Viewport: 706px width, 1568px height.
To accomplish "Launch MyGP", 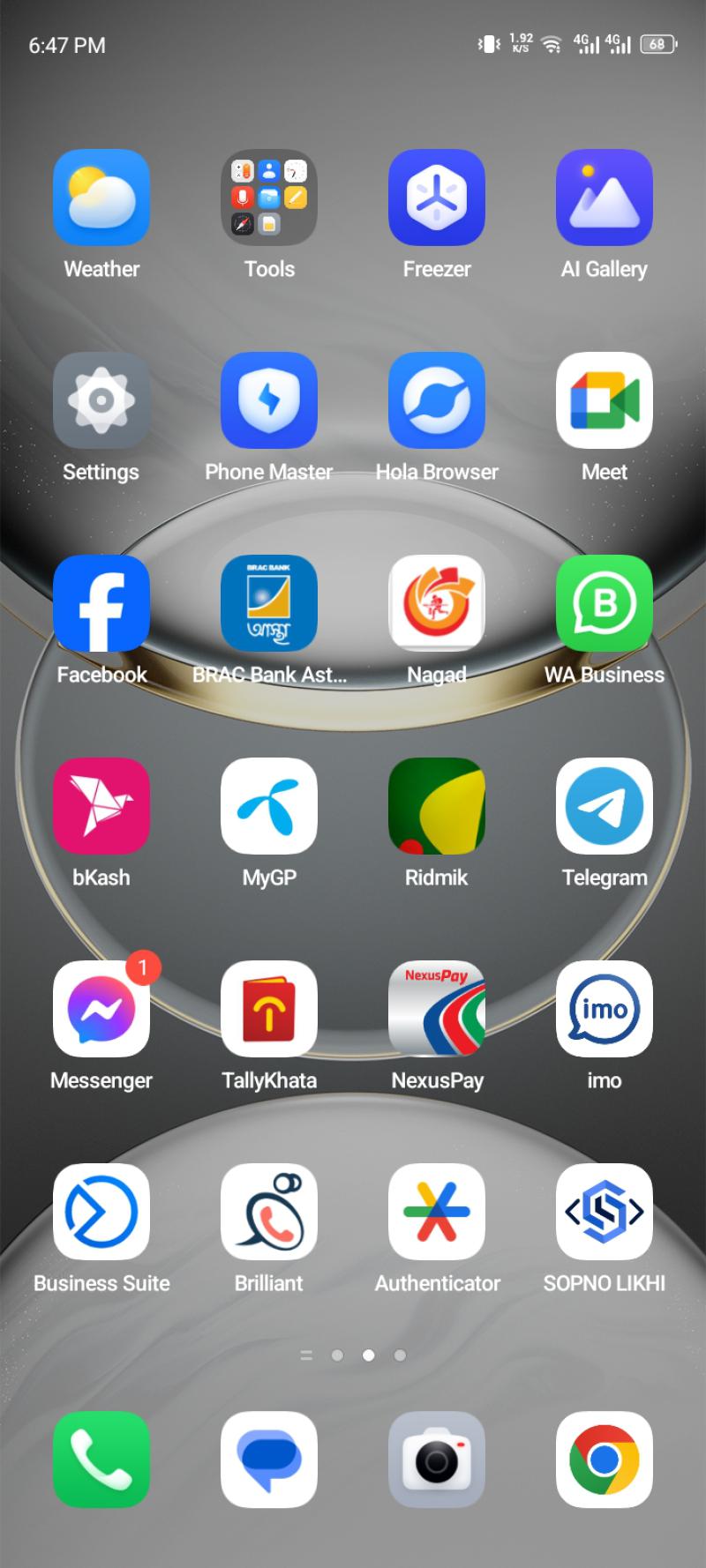I will click(x=269, y=806).
